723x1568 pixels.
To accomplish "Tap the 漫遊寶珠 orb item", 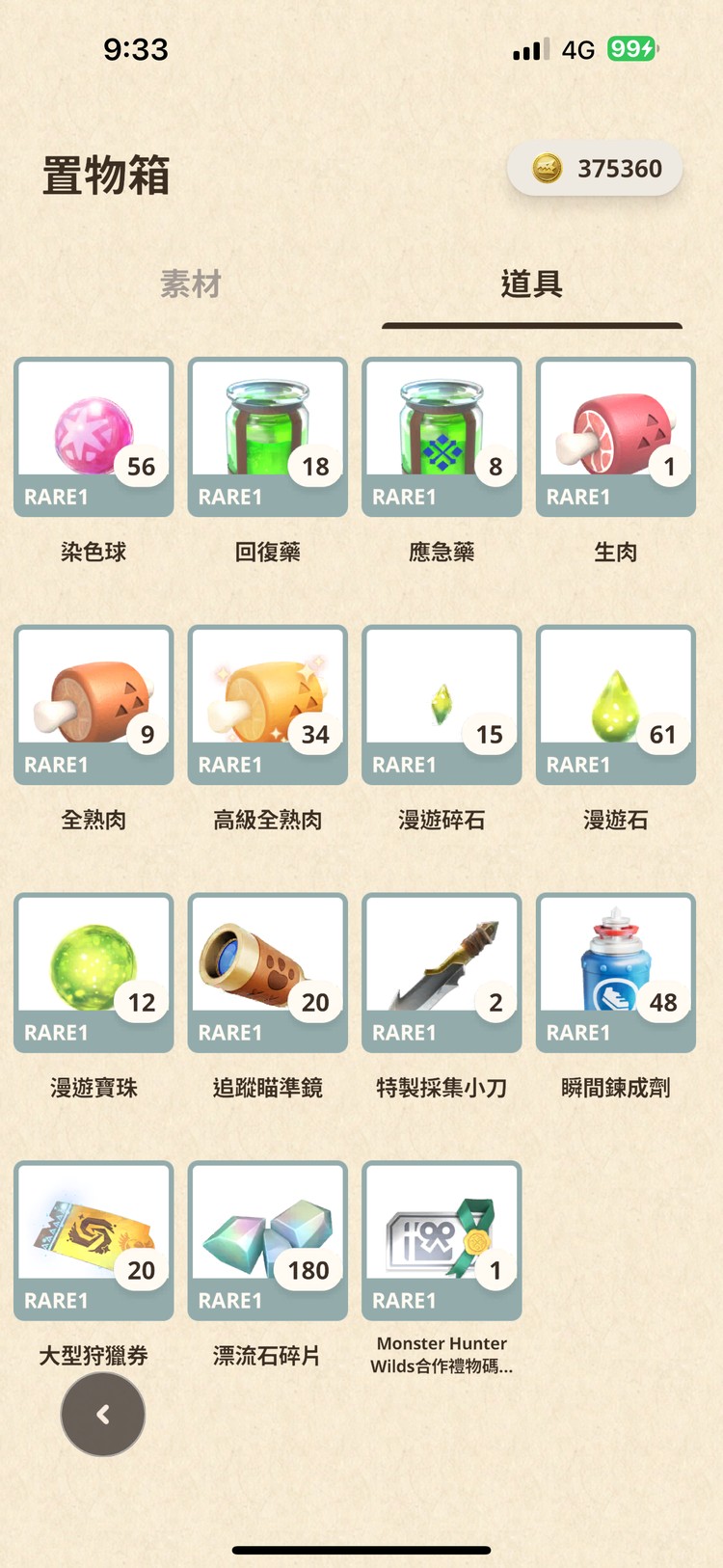I will click(x=93, y=972).
